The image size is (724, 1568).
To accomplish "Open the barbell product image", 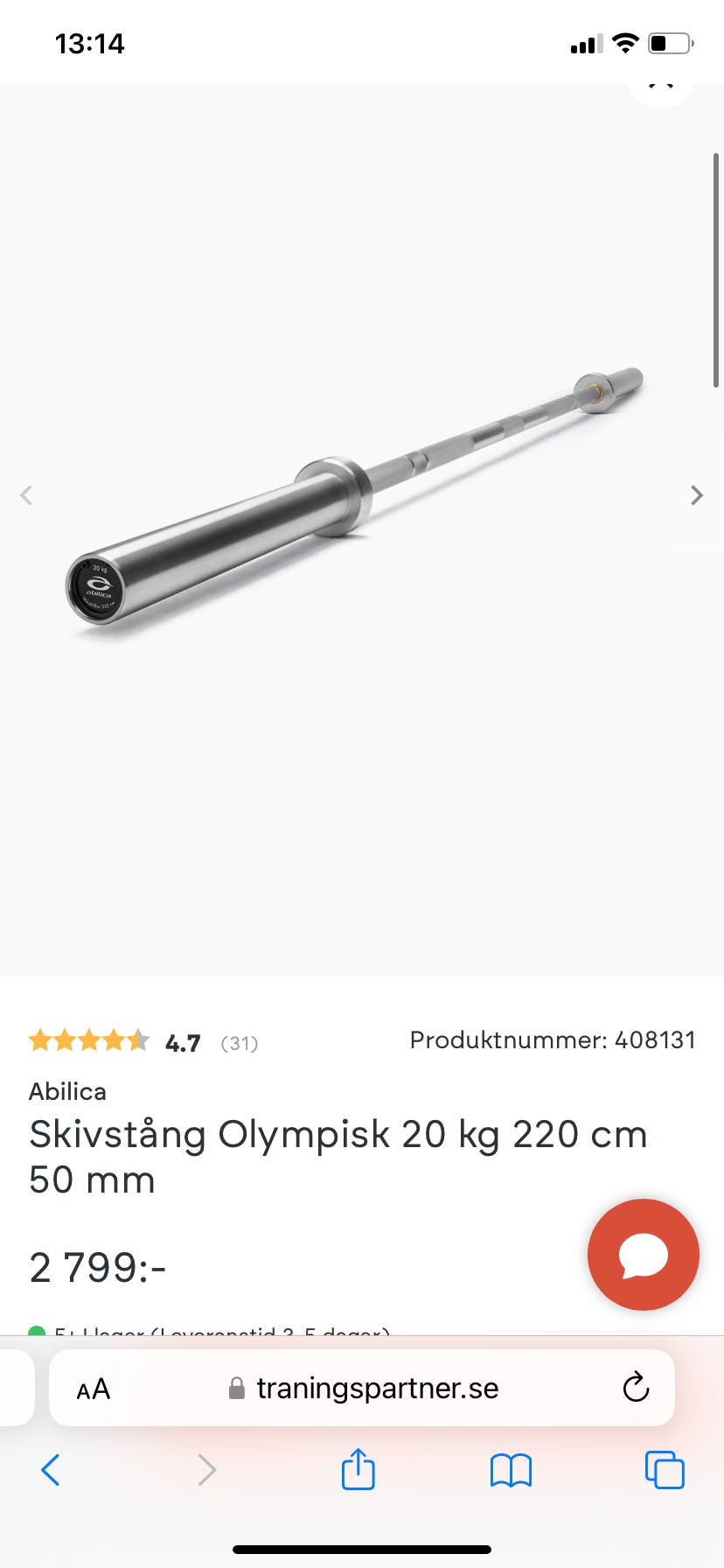I will [354, 494].
